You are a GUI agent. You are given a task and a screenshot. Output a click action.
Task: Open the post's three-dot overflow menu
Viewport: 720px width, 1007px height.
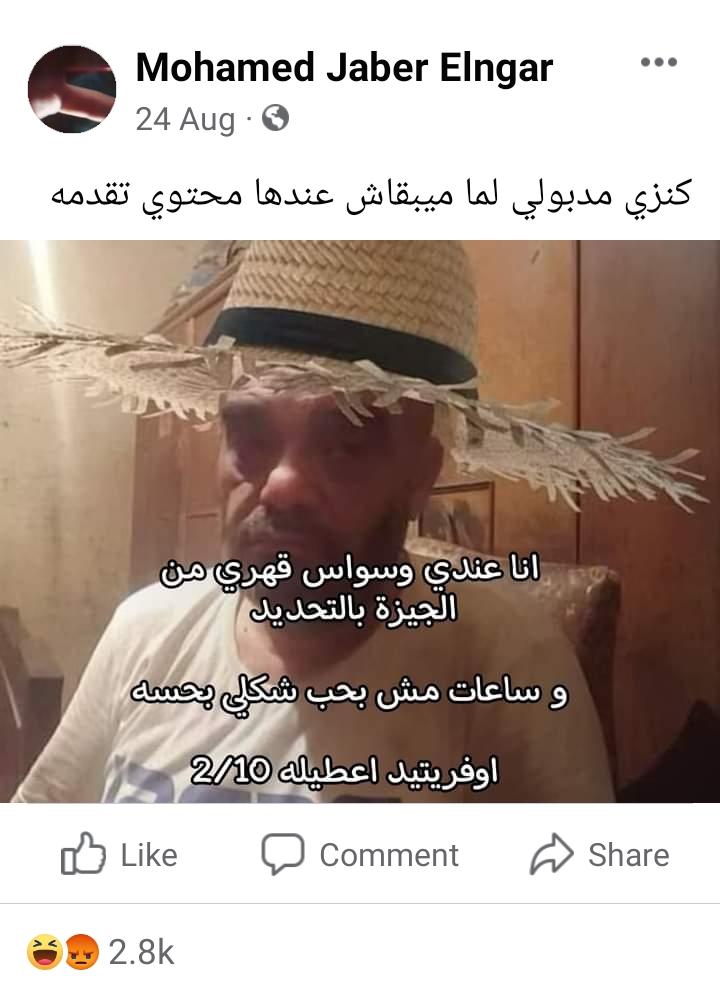click(x=659, y=63)
